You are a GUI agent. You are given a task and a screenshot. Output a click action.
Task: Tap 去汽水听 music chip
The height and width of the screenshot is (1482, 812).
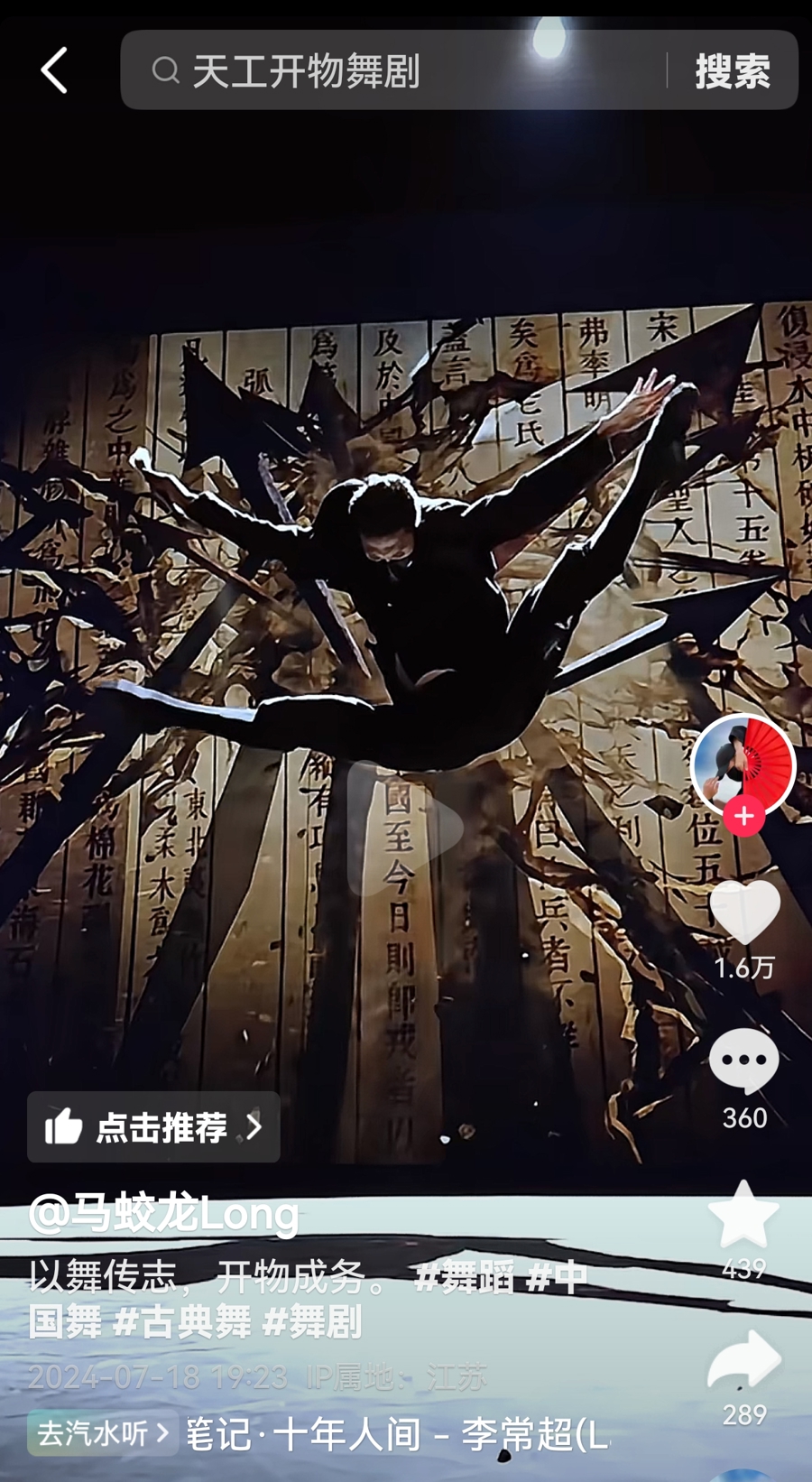103,1432
